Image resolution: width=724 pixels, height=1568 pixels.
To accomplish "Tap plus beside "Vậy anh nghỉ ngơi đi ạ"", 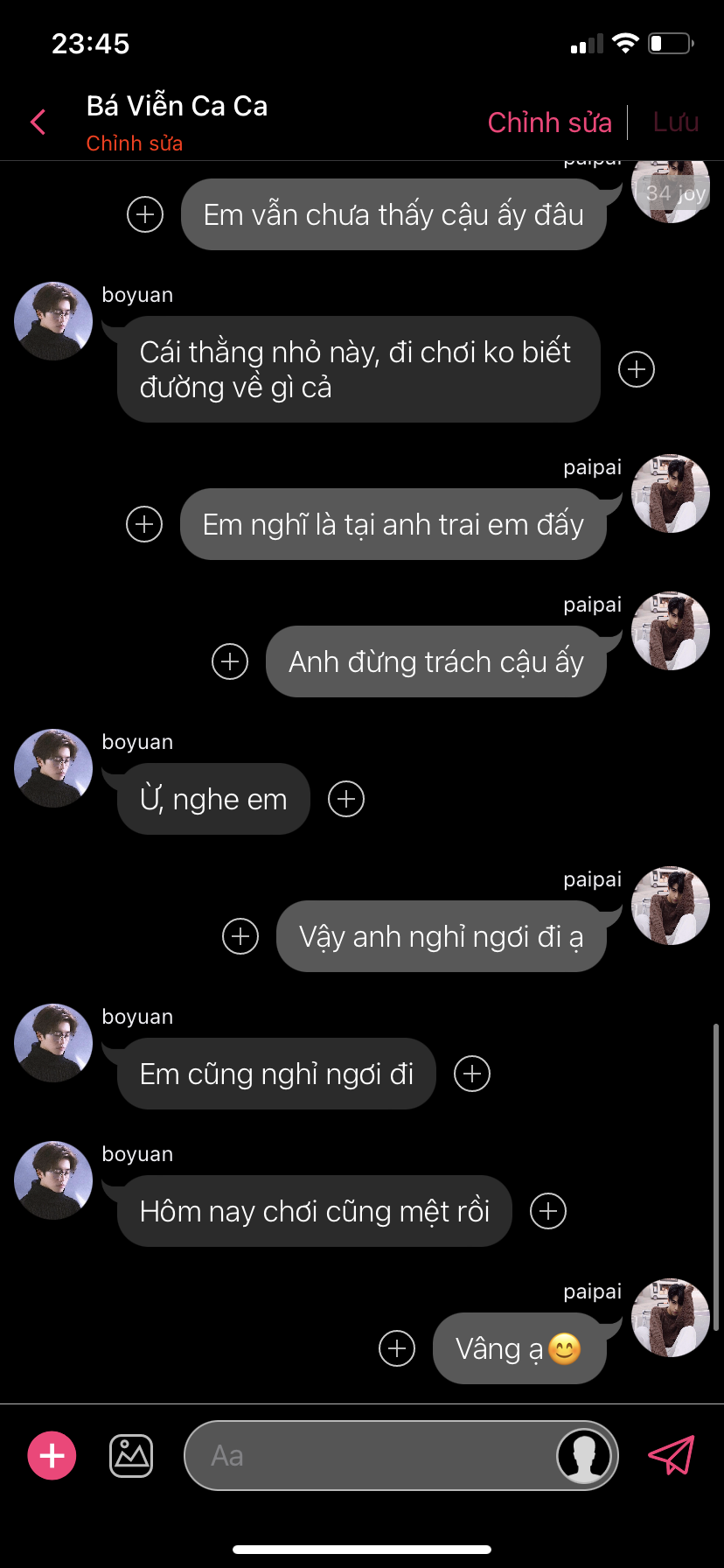I will 240,936.
